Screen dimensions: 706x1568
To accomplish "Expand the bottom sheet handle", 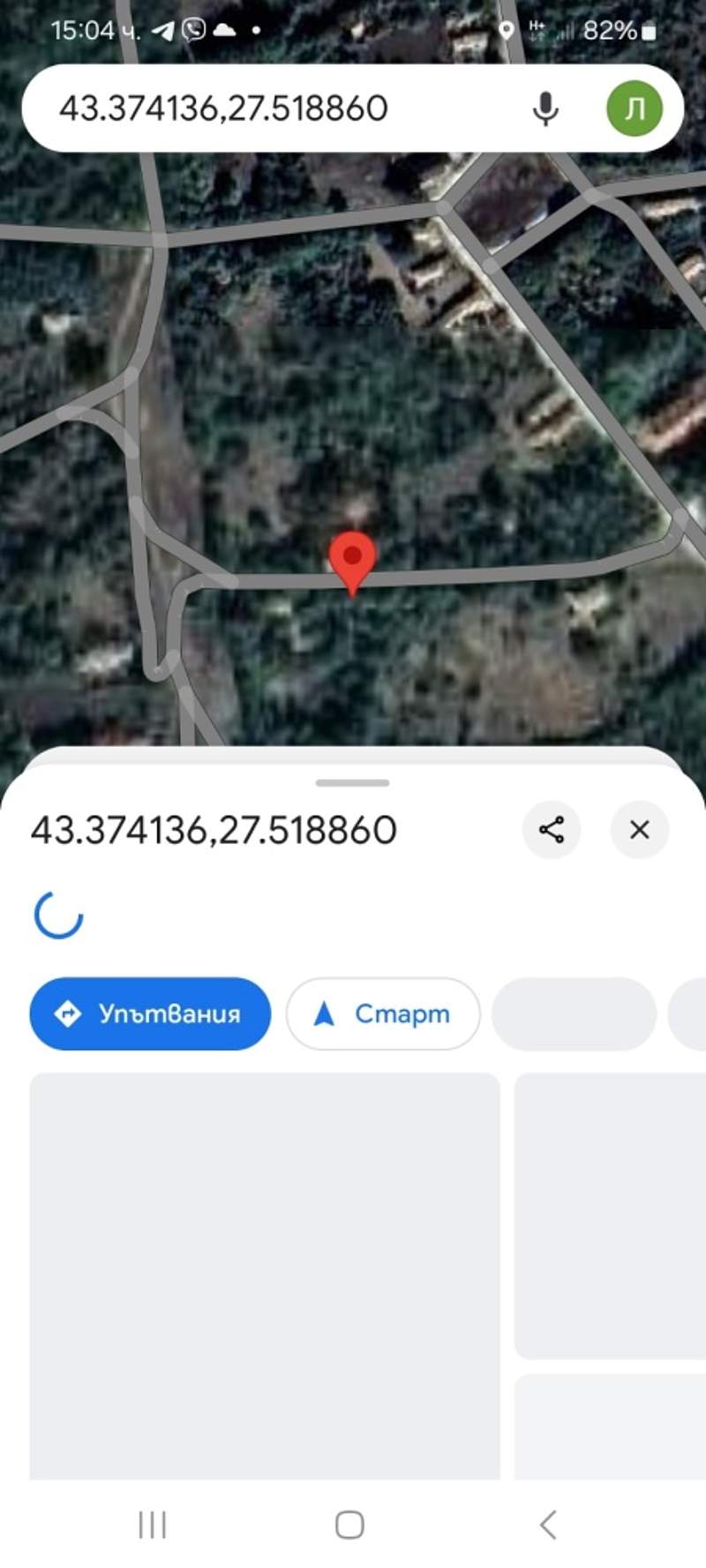I will click(x=353, y=783).
